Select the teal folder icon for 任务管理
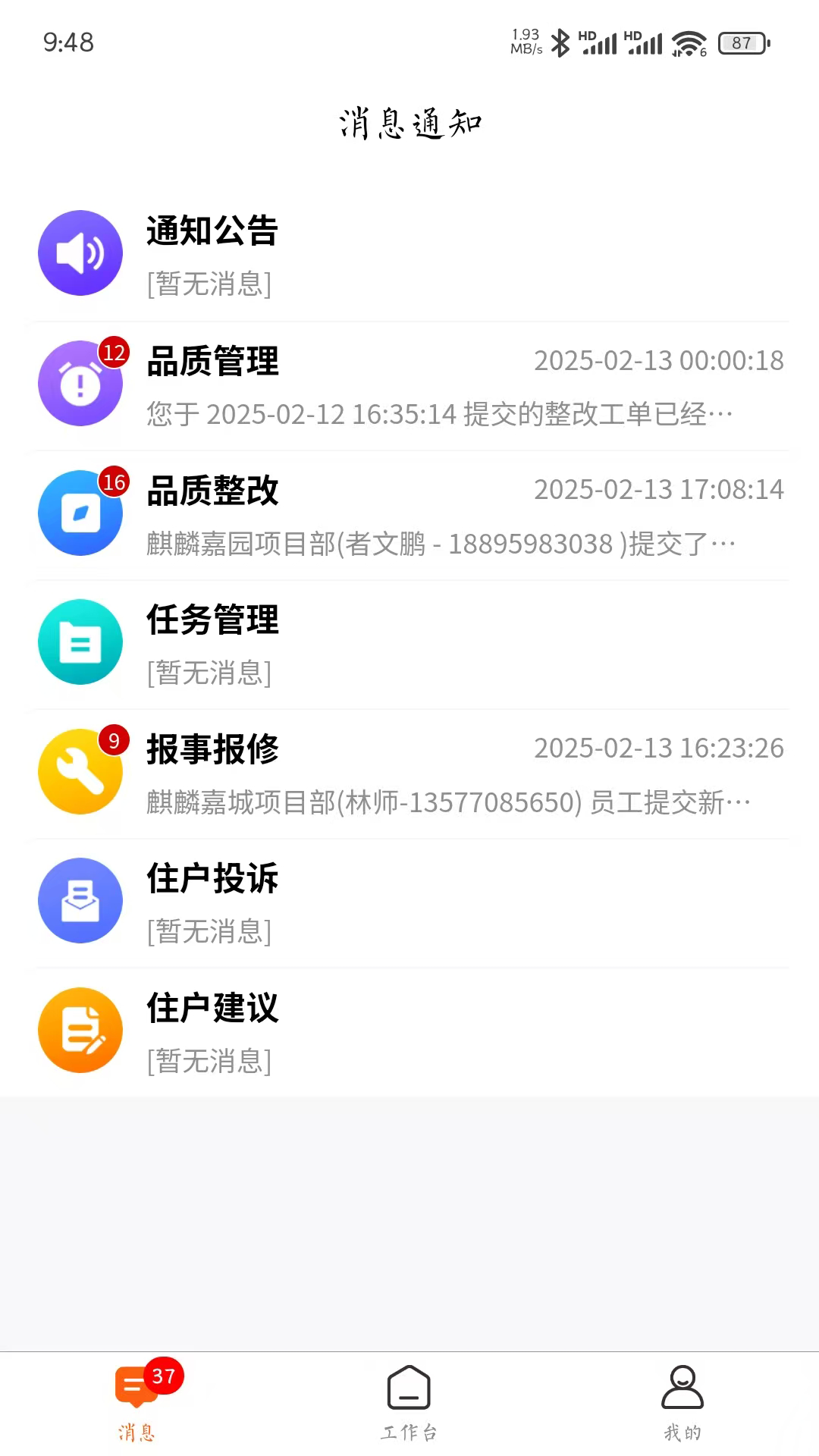The height and width of the screenshot is (1456, 819). click(x=80, y=642)
